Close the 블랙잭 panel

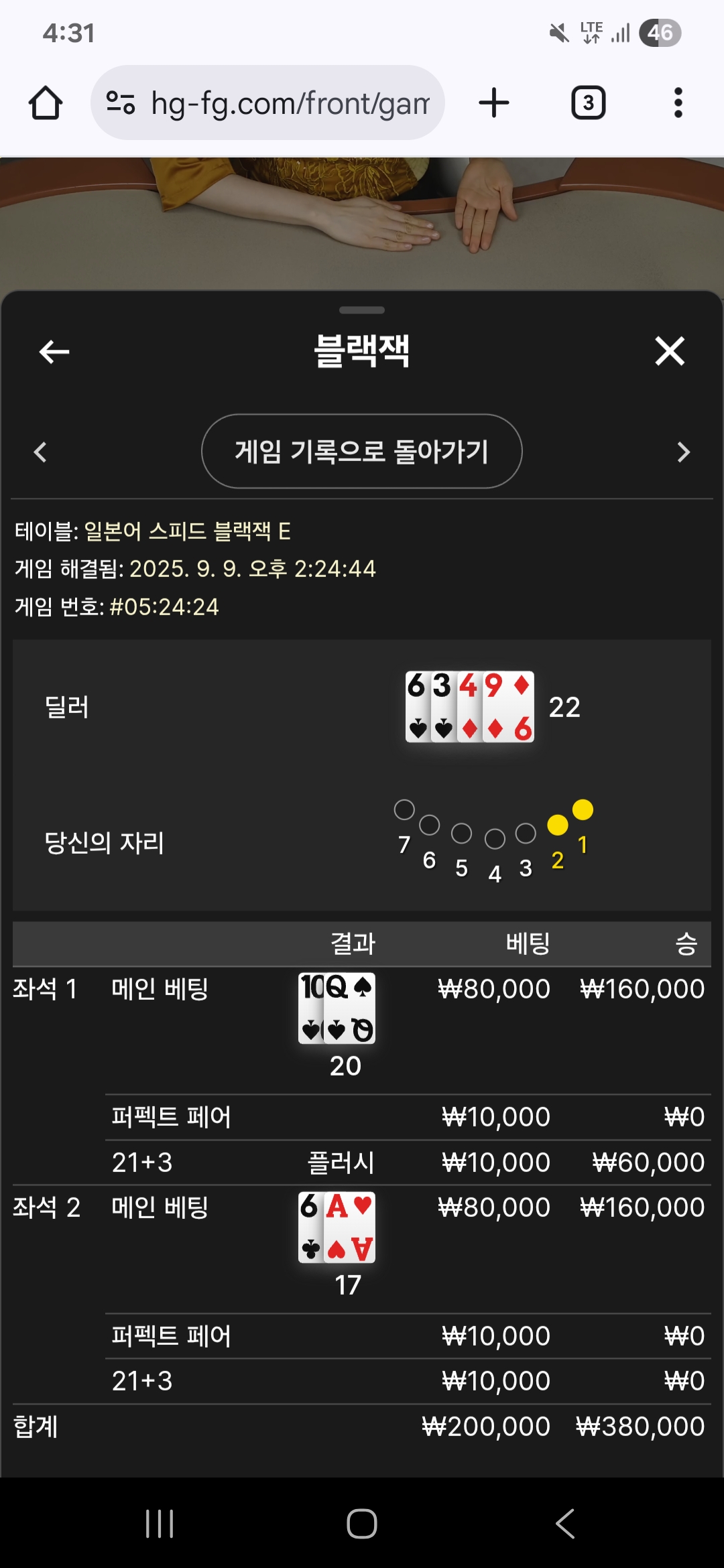click(x=670, y=351)
